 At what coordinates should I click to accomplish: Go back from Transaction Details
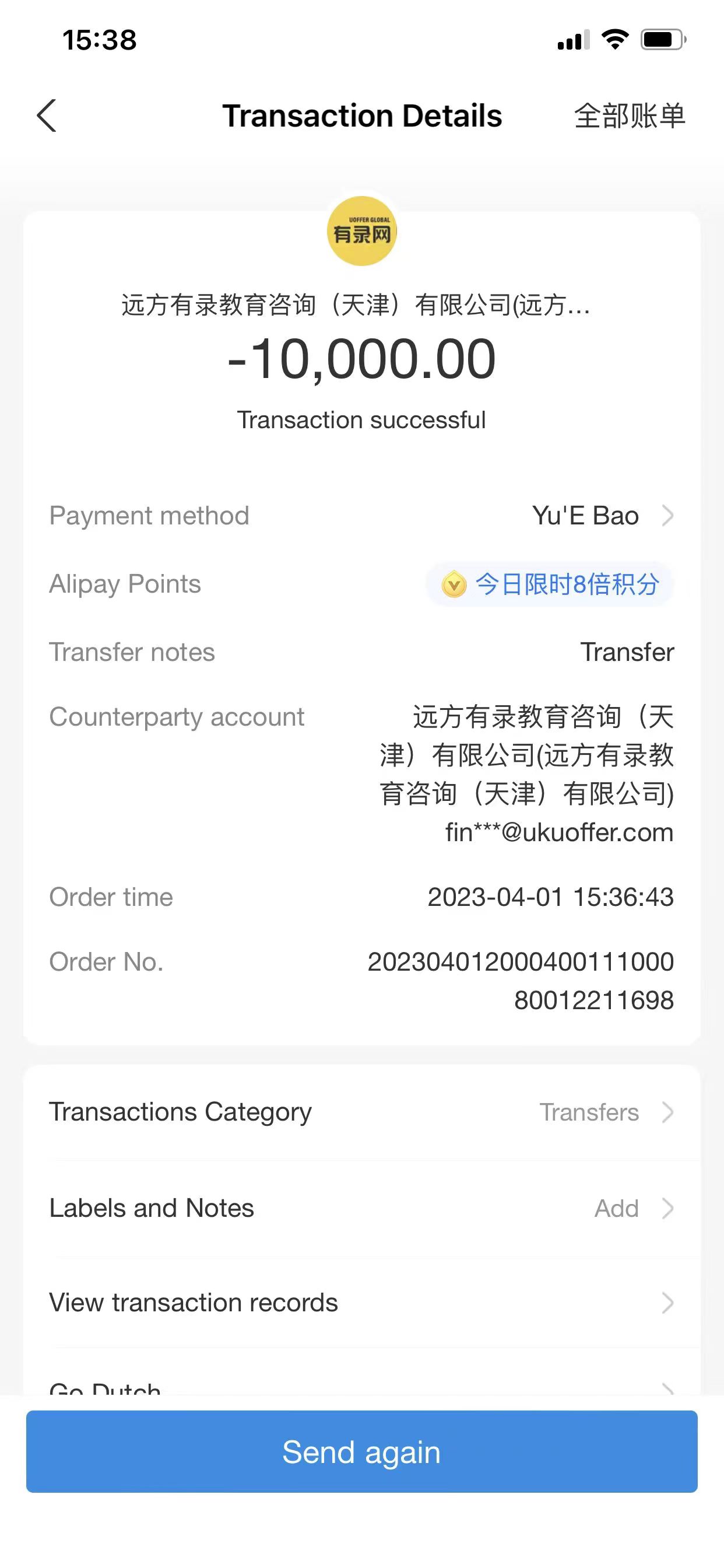click(47, 116)
